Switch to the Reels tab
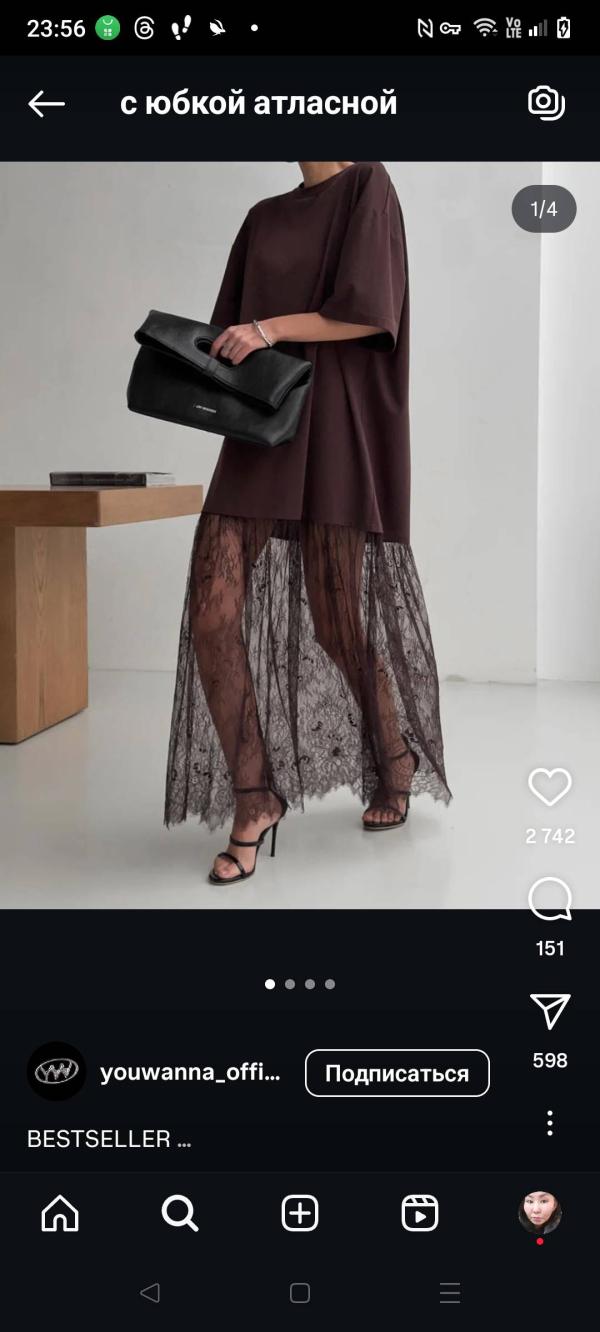The image size is (600, 1332). click(420, 1213)
